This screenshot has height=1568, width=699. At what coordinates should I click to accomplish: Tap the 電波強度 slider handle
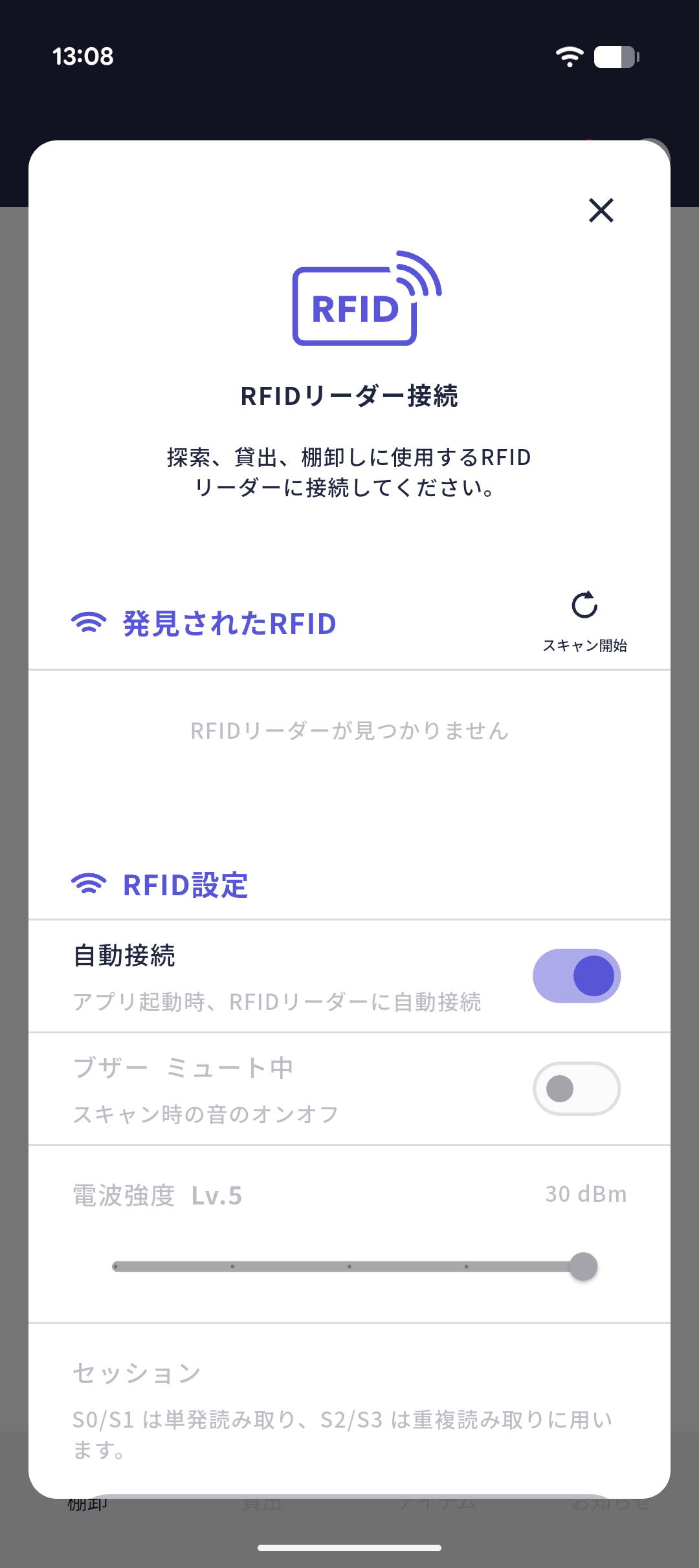coord(583,1265)
